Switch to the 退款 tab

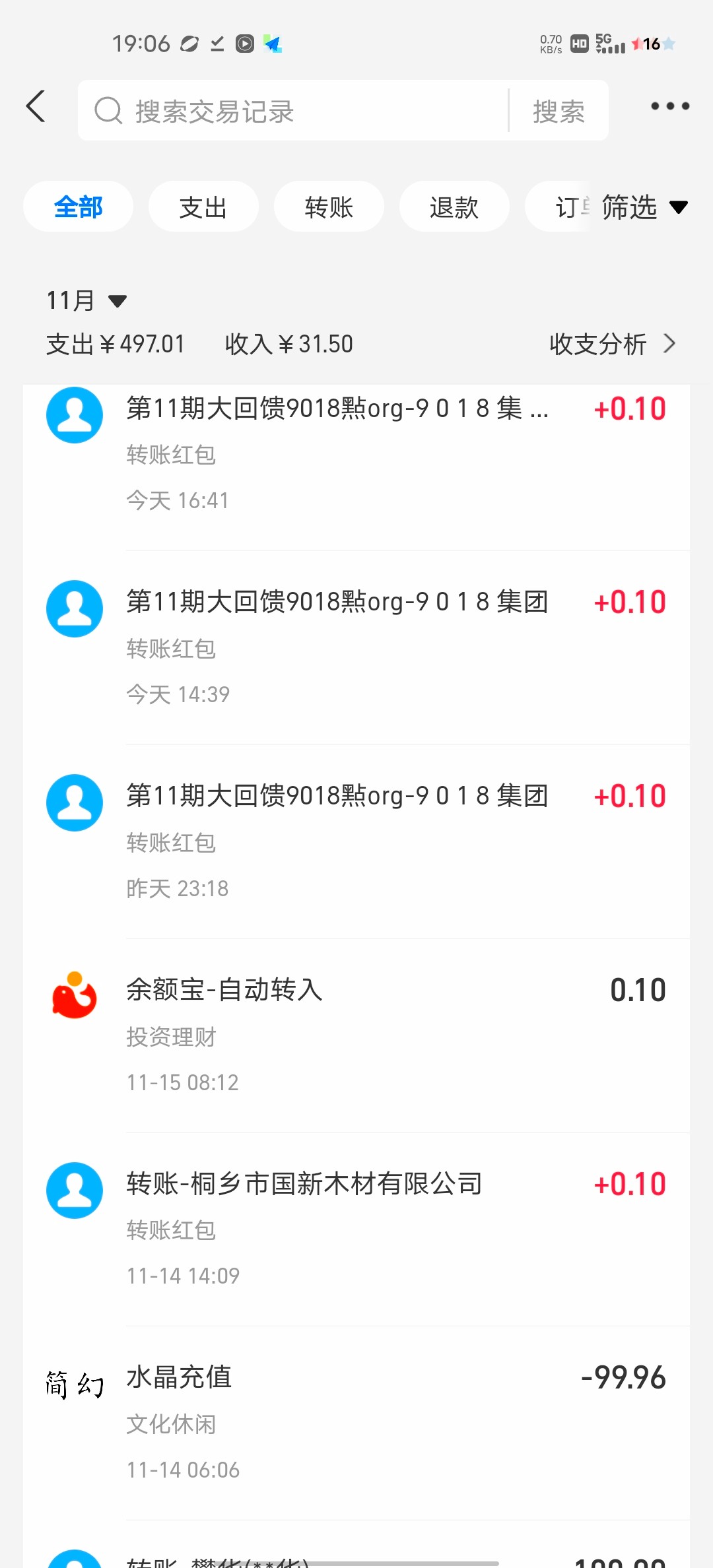pyautogui.click(x=454, y=207)
